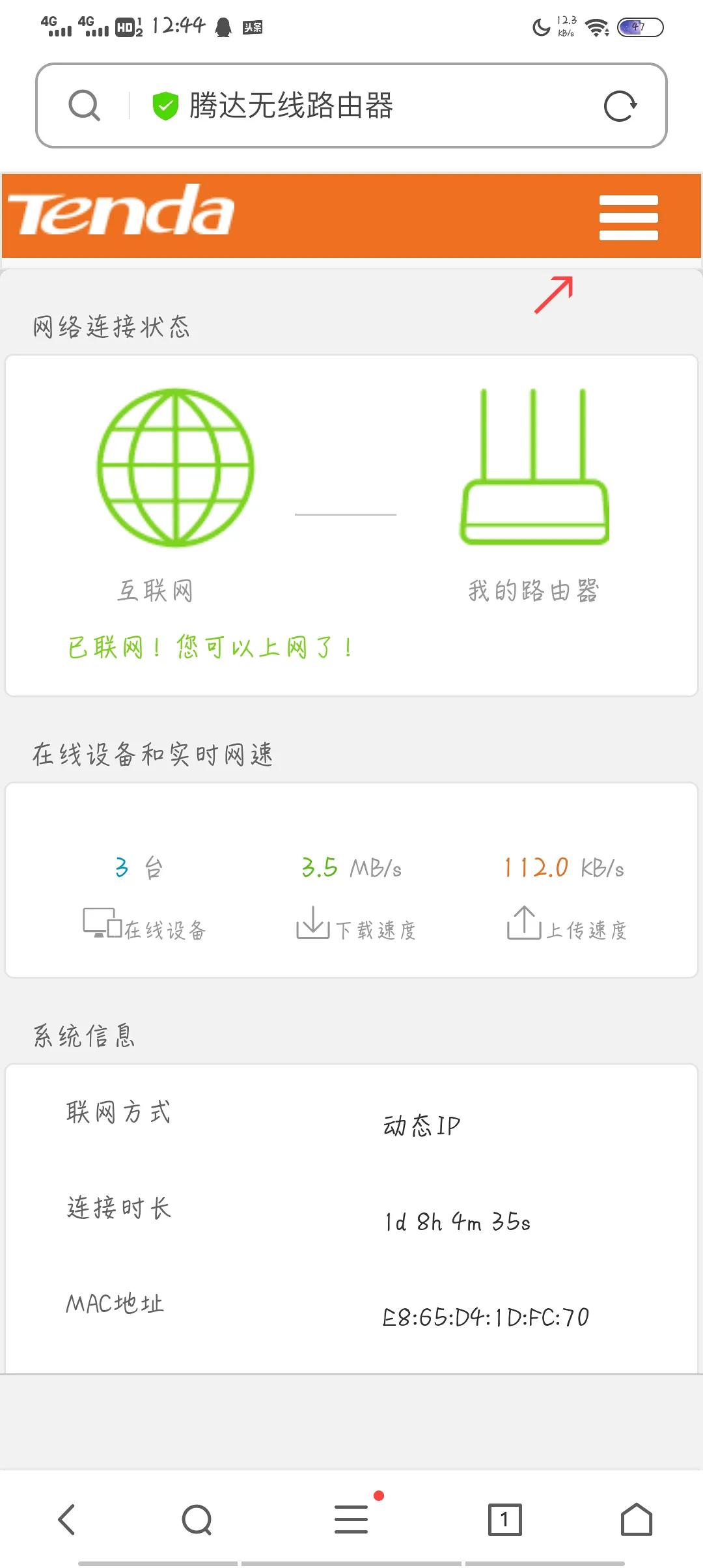Viewport: 703px width, 1568px height.
Task: Click the 已联网 connection status message
Action: coord(208,647)
